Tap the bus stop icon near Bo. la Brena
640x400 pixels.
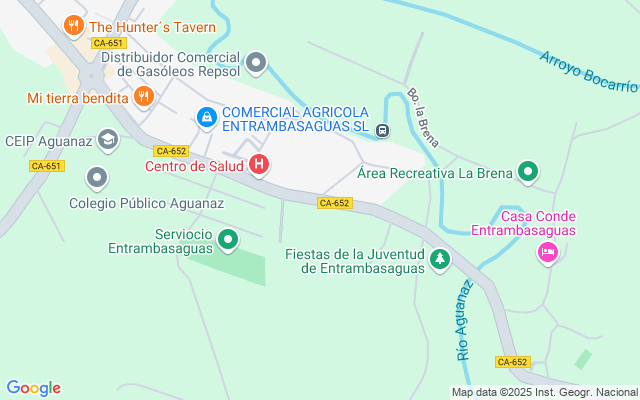(382, 131)
